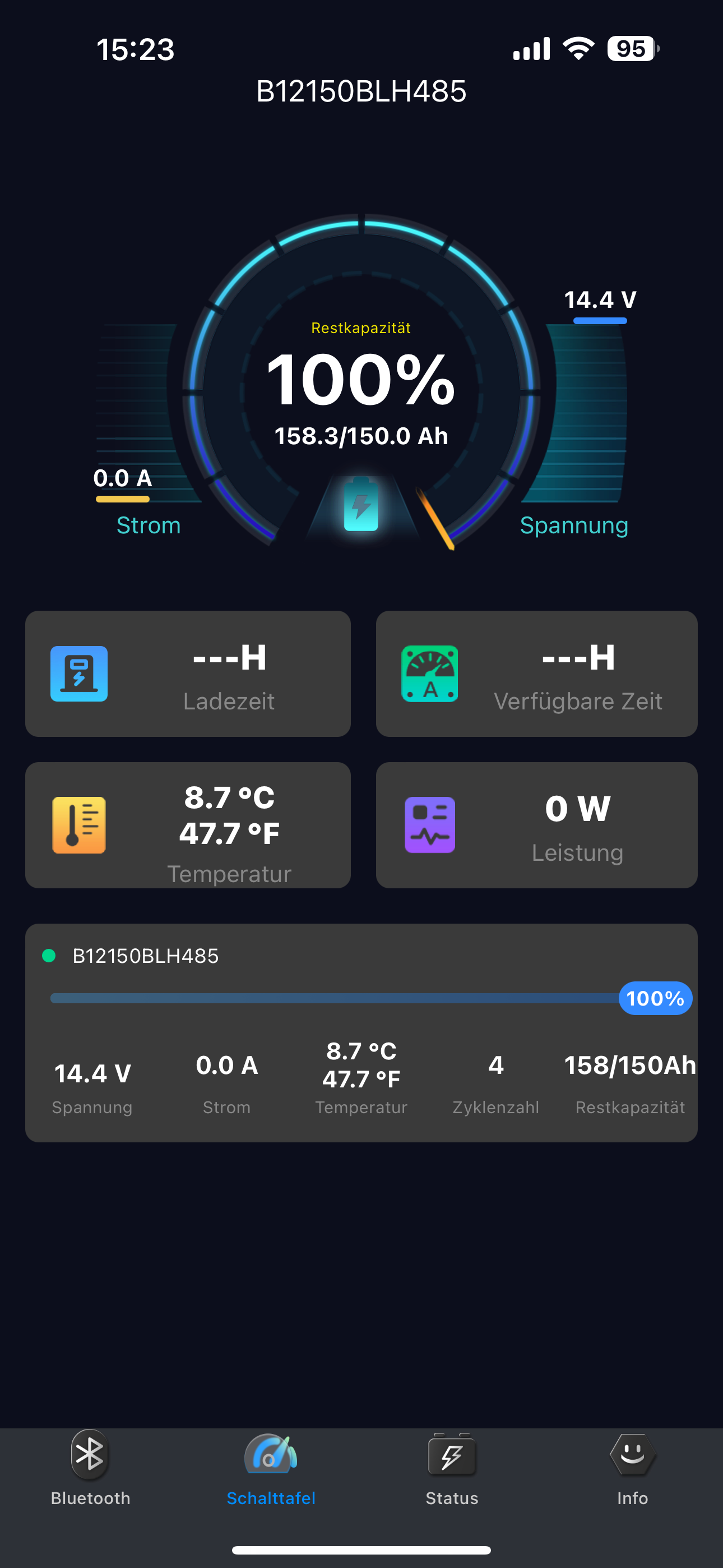Open the B12150BLH485 battery card
This screenshot has width=723, height=1568.
click(361, 1033)
